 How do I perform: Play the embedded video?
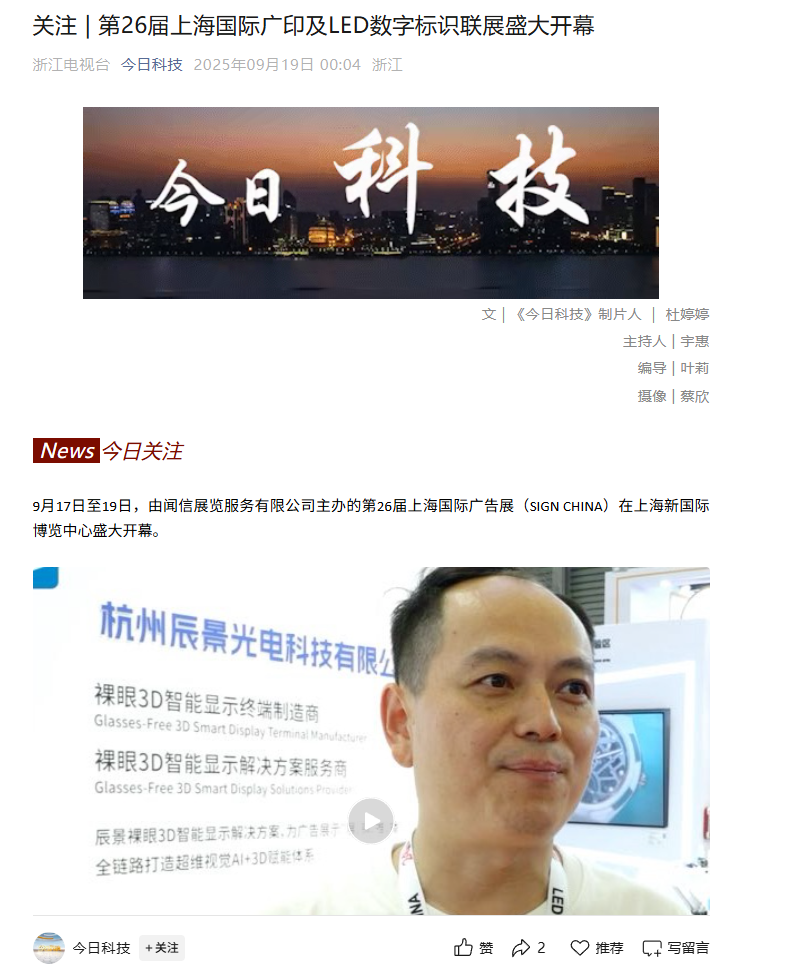pyautogui.click(x=371, y=821)
